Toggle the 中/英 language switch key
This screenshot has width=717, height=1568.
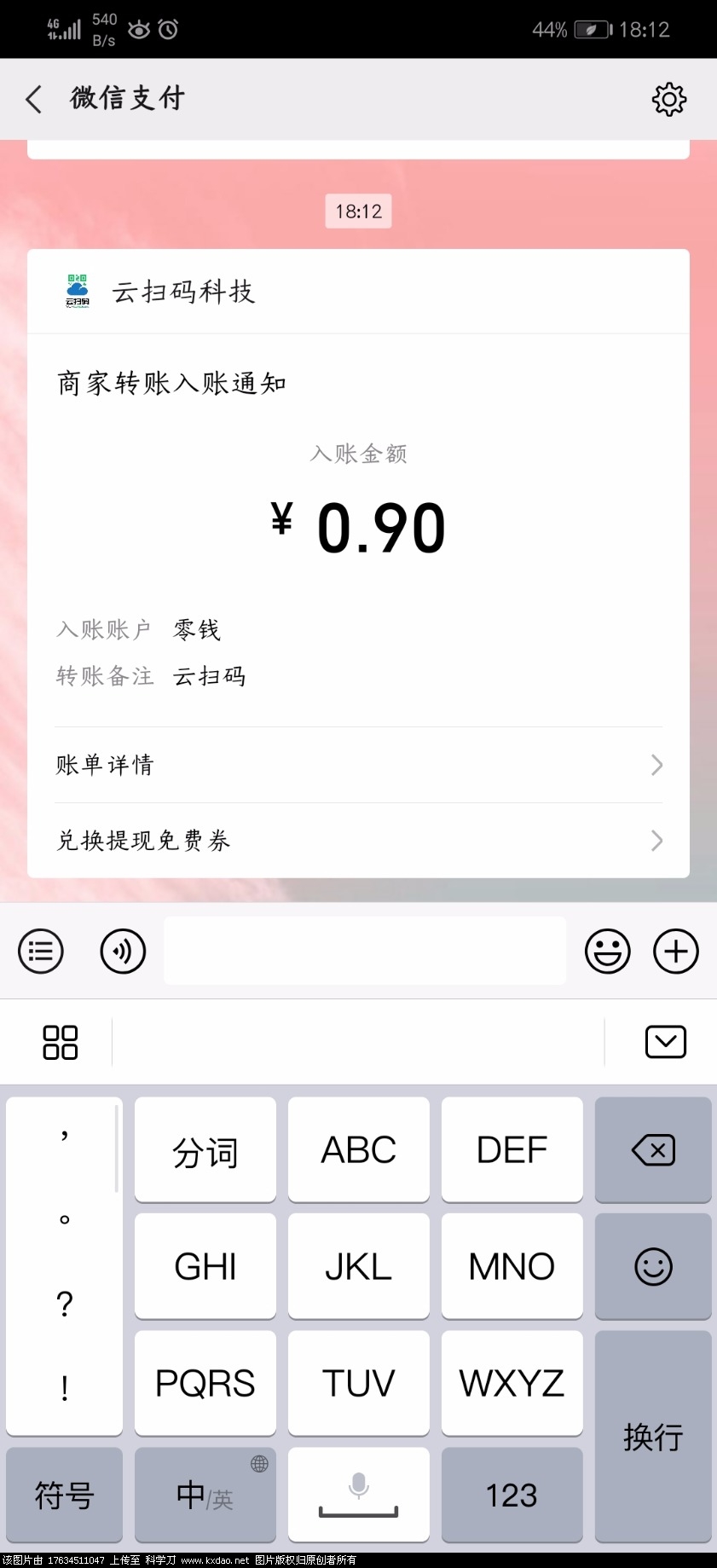coord(205,1496)
